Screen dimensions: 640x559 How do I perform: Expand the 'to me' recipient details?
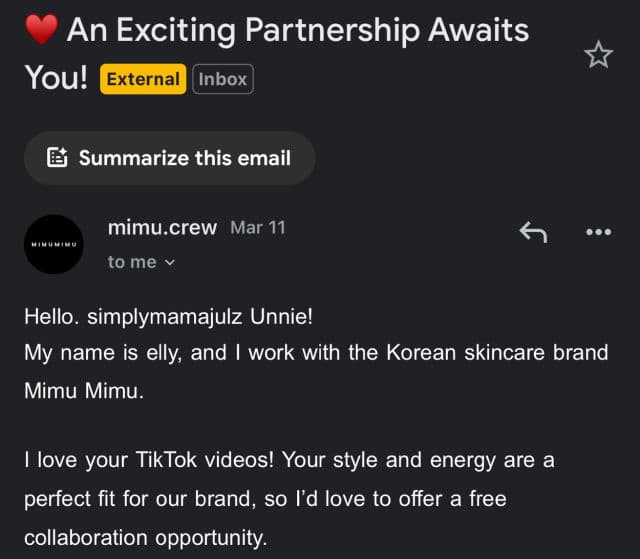(141, 262)
